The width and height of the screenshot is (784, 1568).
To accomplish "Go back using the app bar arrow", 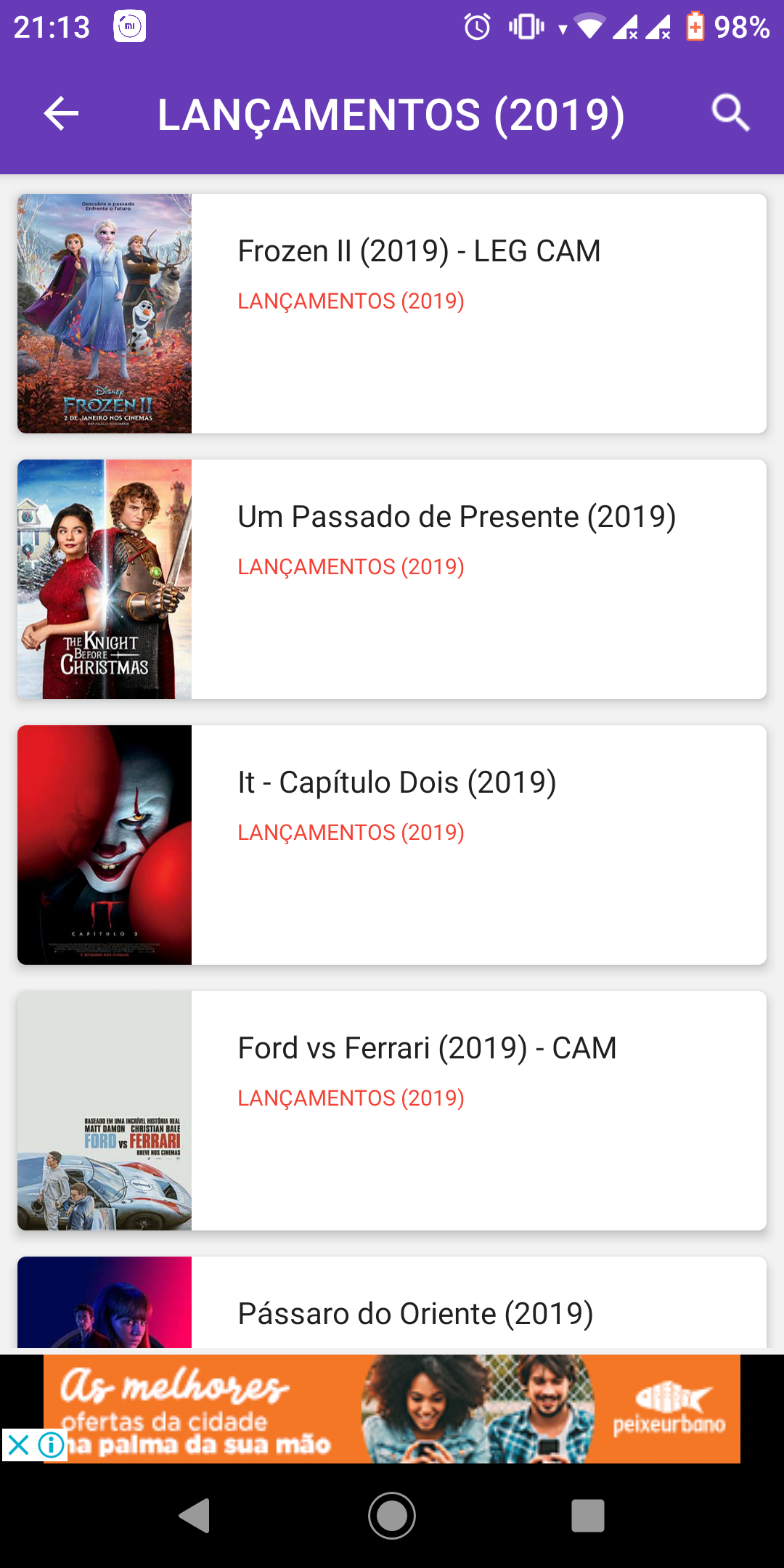I will [x=61, y=114].
